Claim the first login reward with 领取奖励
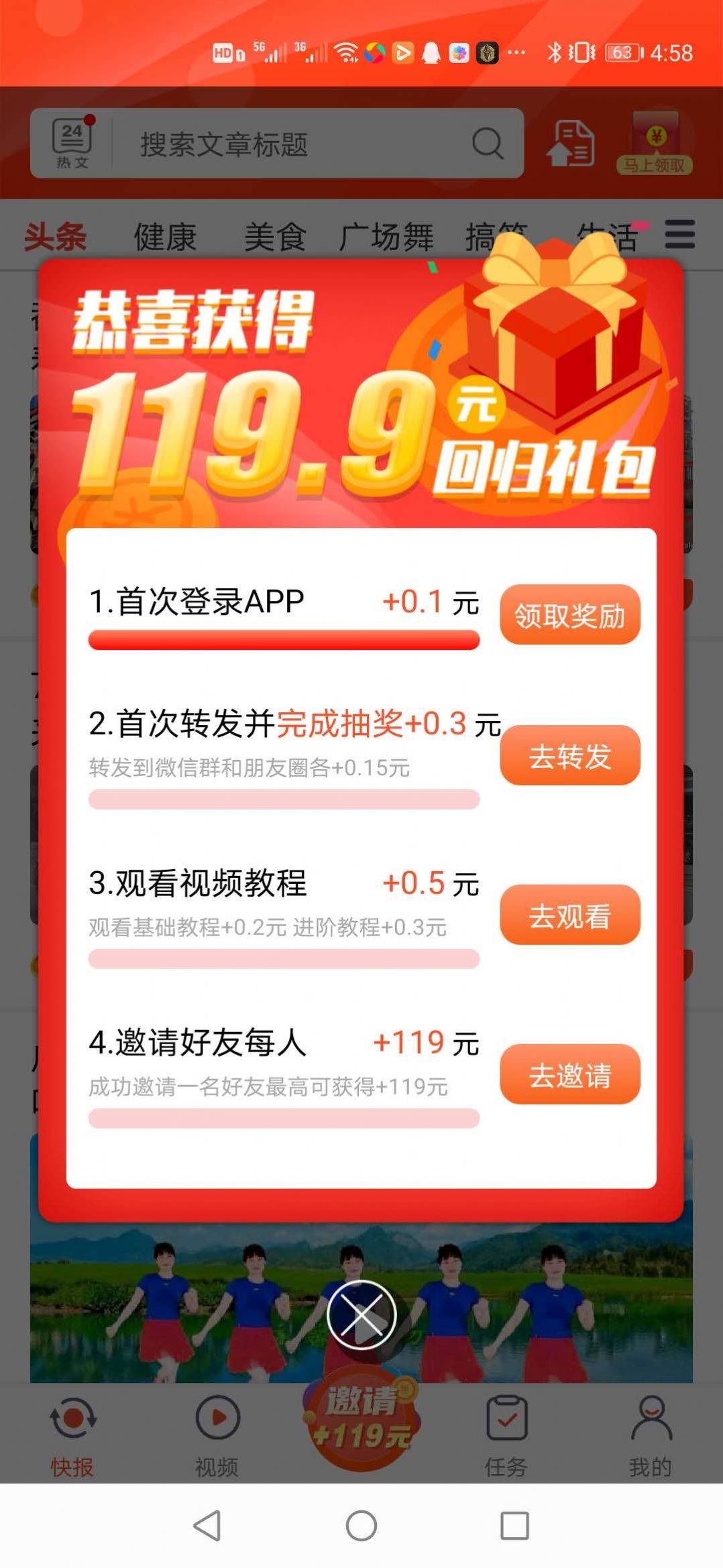This screenshot has height=1568, width=723. coord(570,614)
